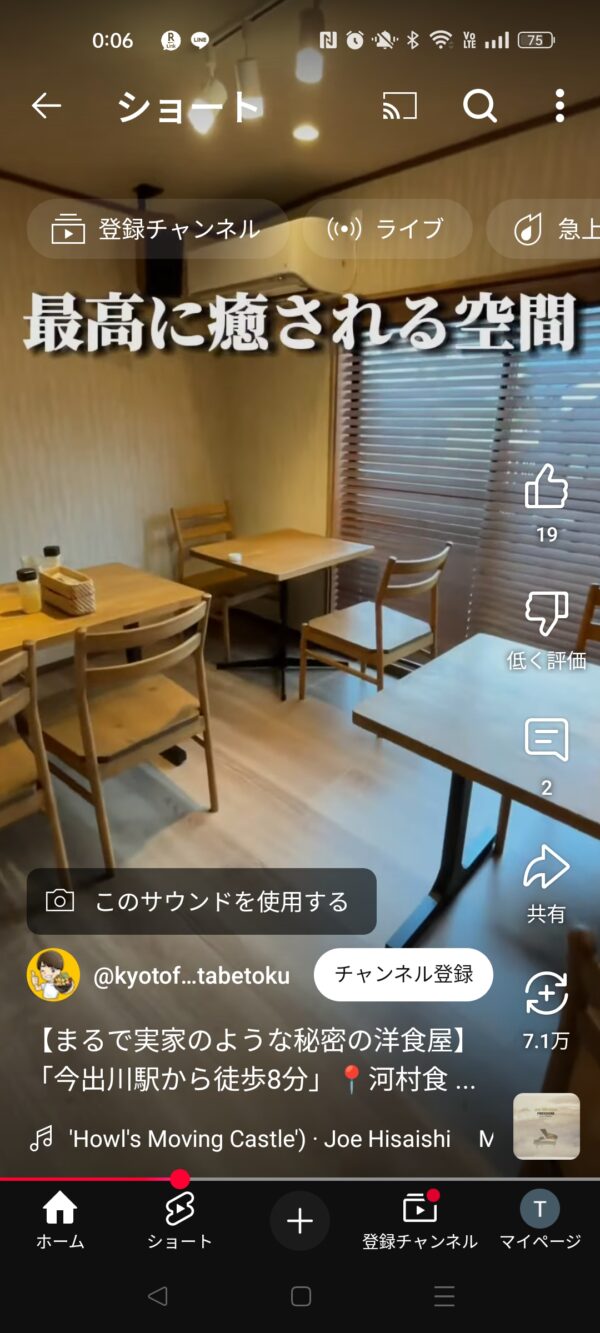
Task: Like this Short
Action: pyautogui.click(x=546, y=487)
